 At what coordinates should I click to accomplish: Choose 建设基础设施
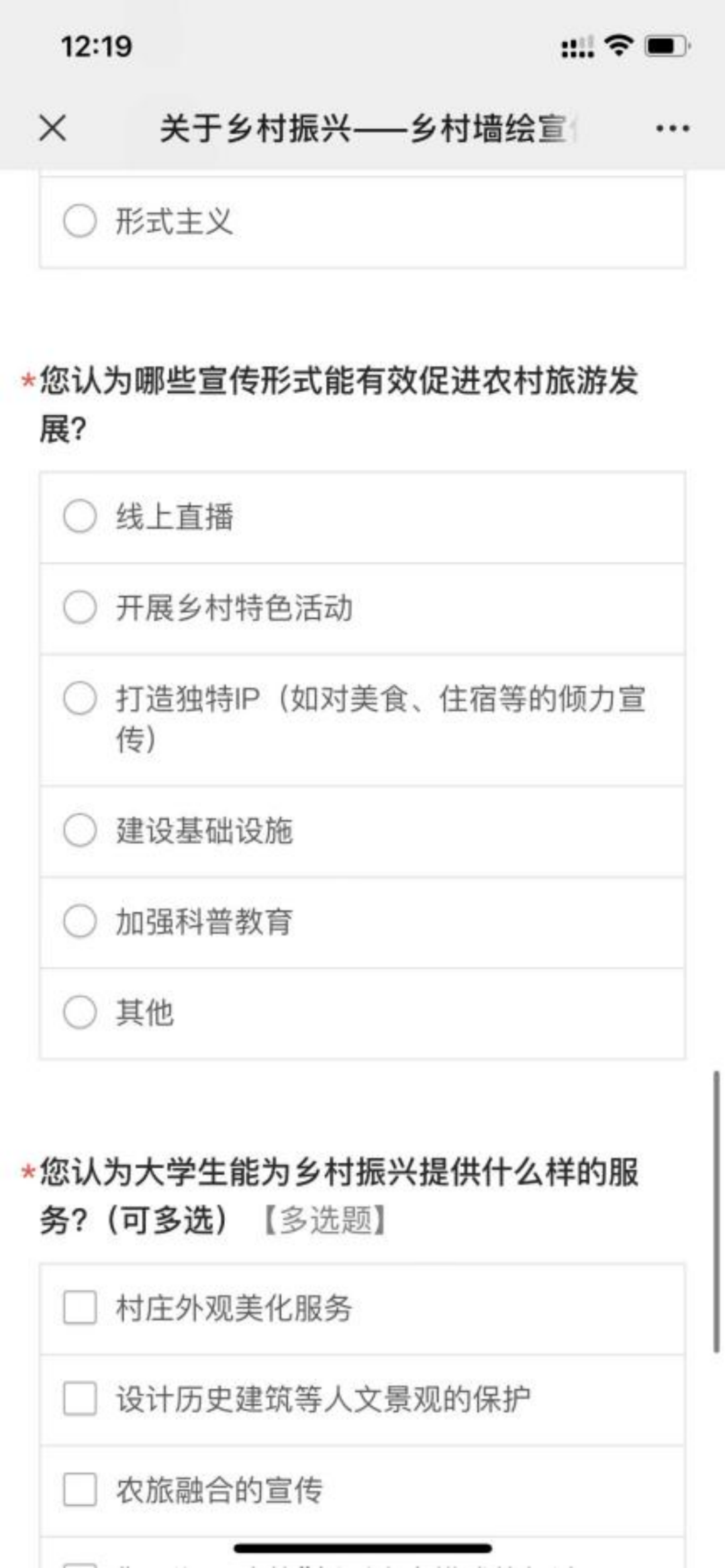80,831
